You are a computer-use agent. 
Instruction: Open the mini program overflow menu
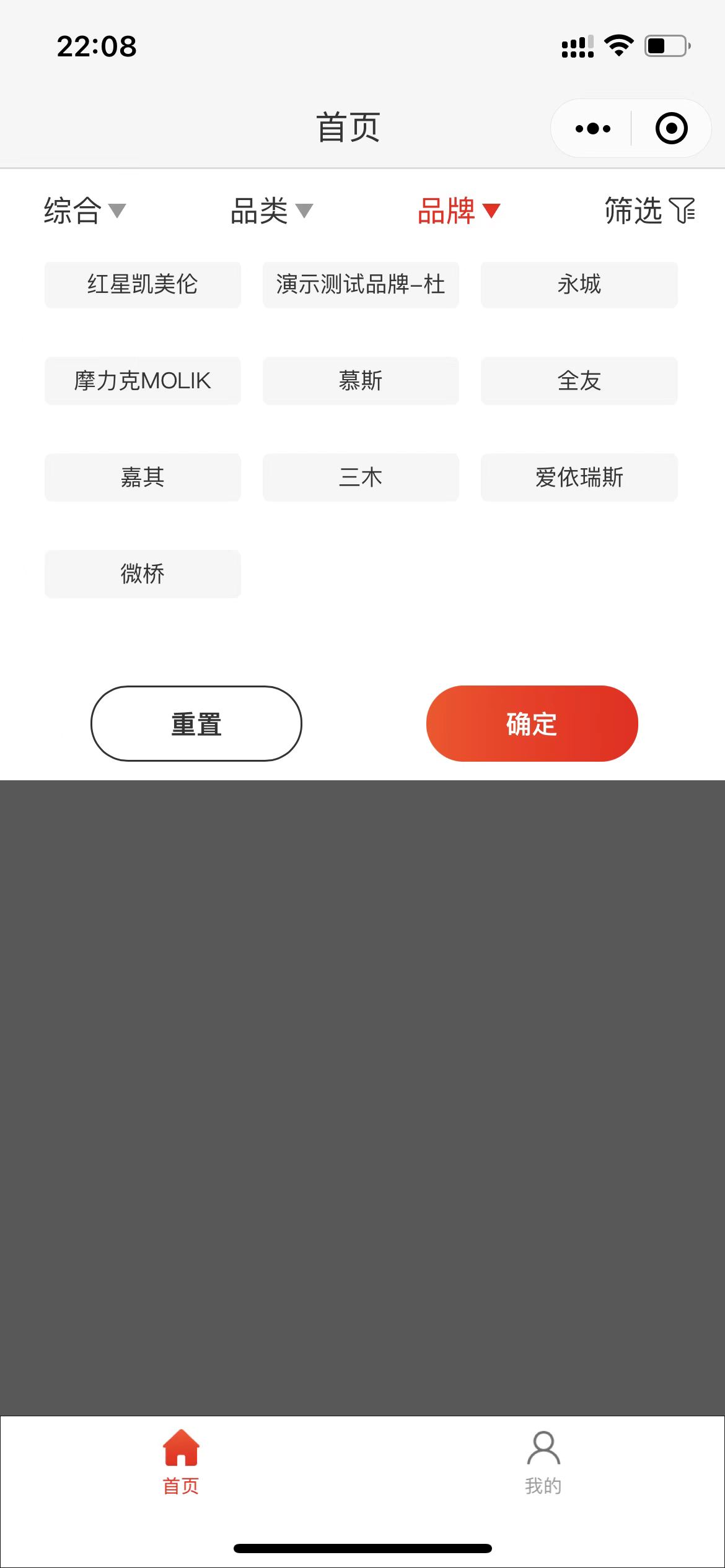592,129
